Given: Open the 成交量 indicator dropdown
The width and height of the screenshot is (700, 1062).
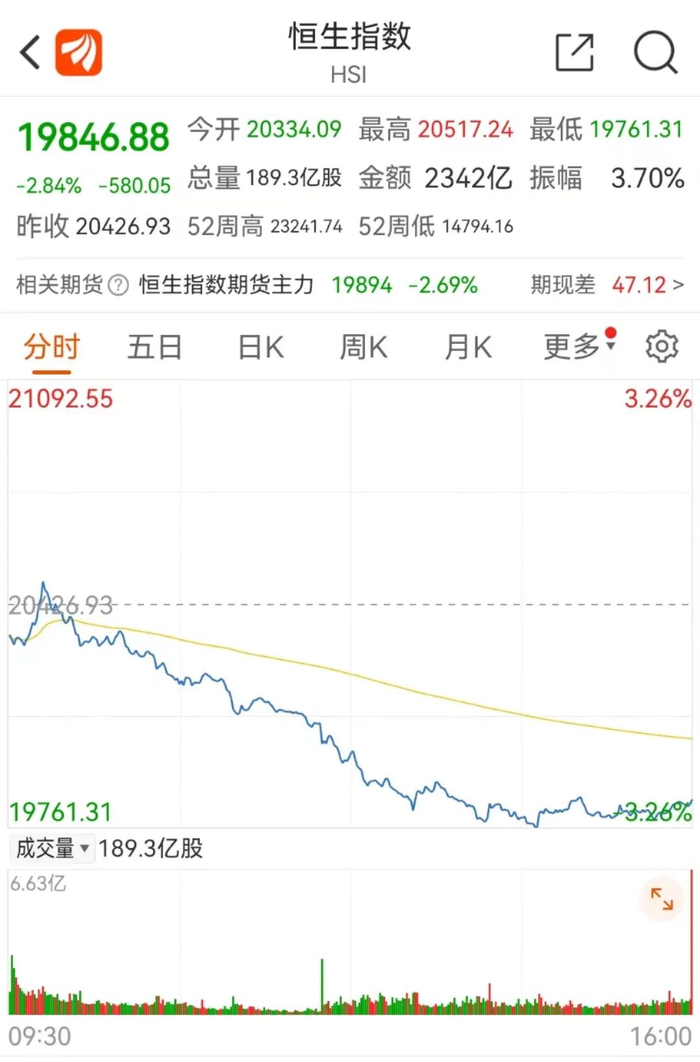Looking at the screenshot, I should point(52,848).
